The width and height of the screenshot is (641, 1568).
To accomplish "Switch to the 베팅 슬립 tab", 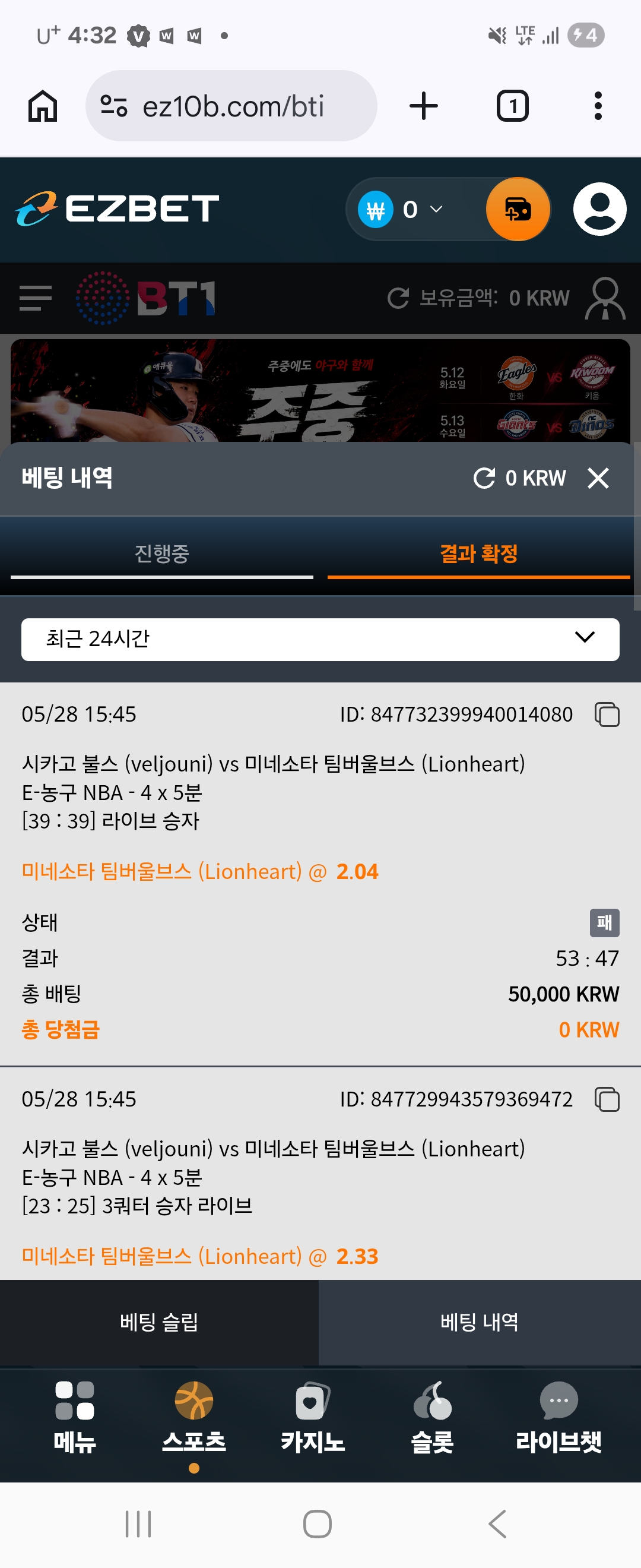I will [x=159, y=1322].
